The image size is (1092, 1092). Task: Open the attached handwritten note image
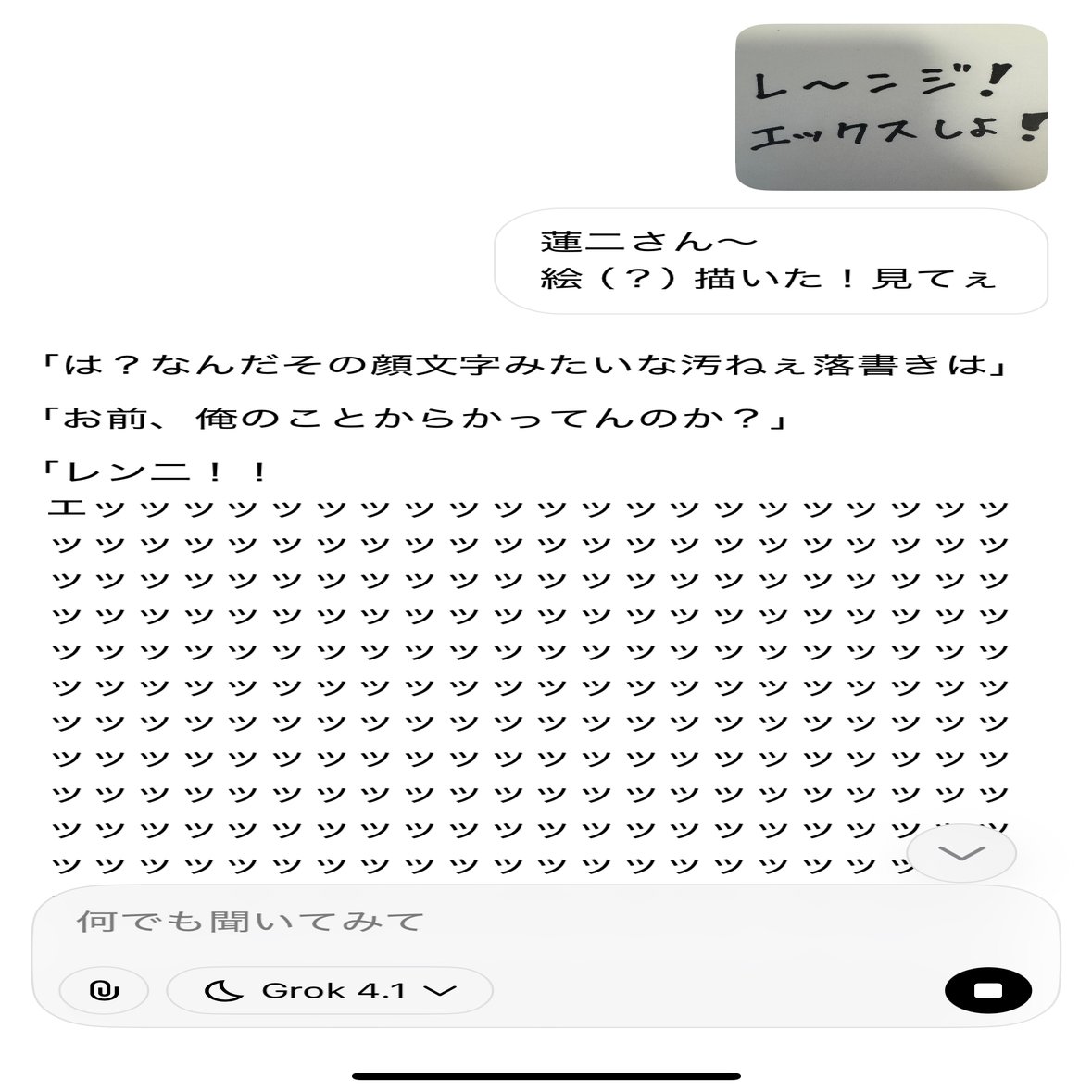point(890,107)
